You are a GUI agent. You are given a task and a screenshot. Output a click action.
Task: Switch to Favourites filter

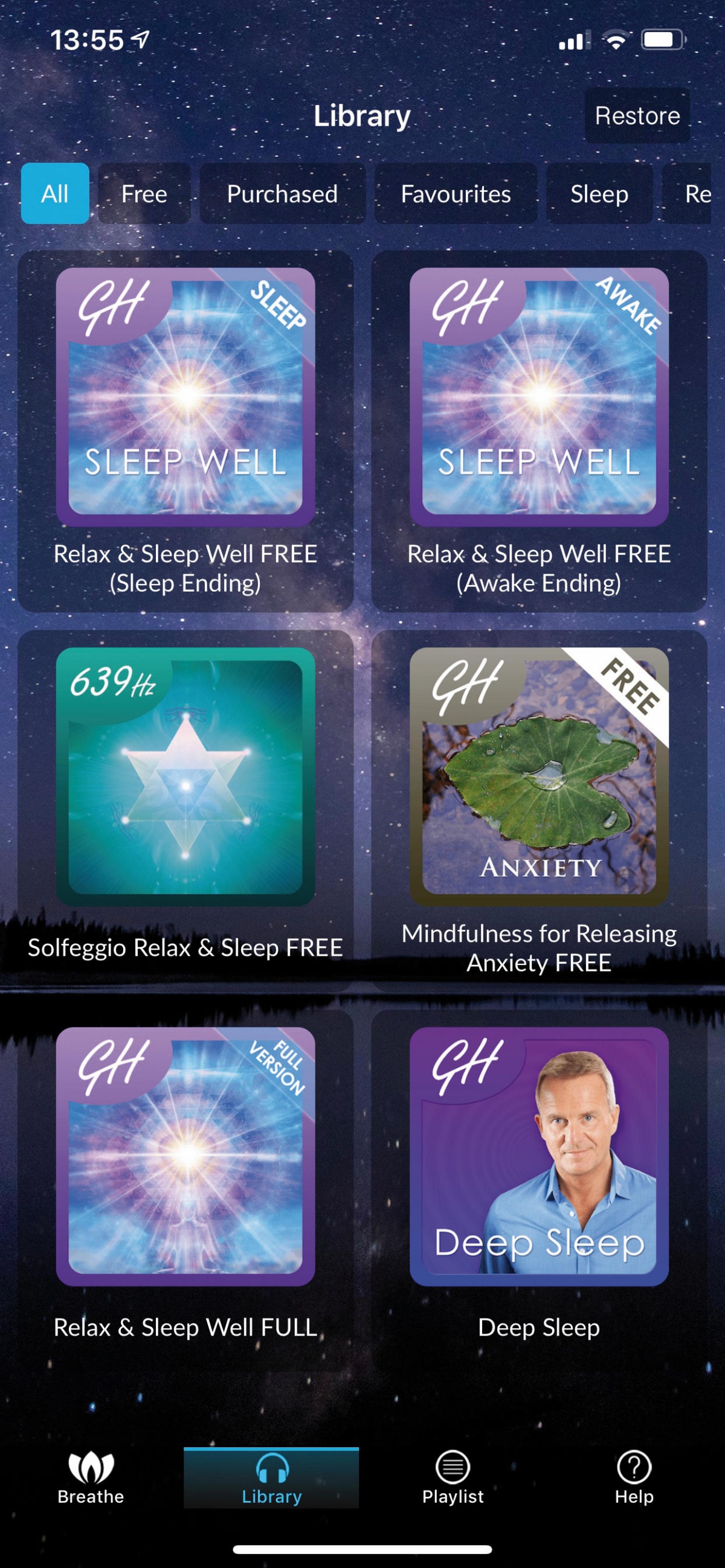pos(456,194)
